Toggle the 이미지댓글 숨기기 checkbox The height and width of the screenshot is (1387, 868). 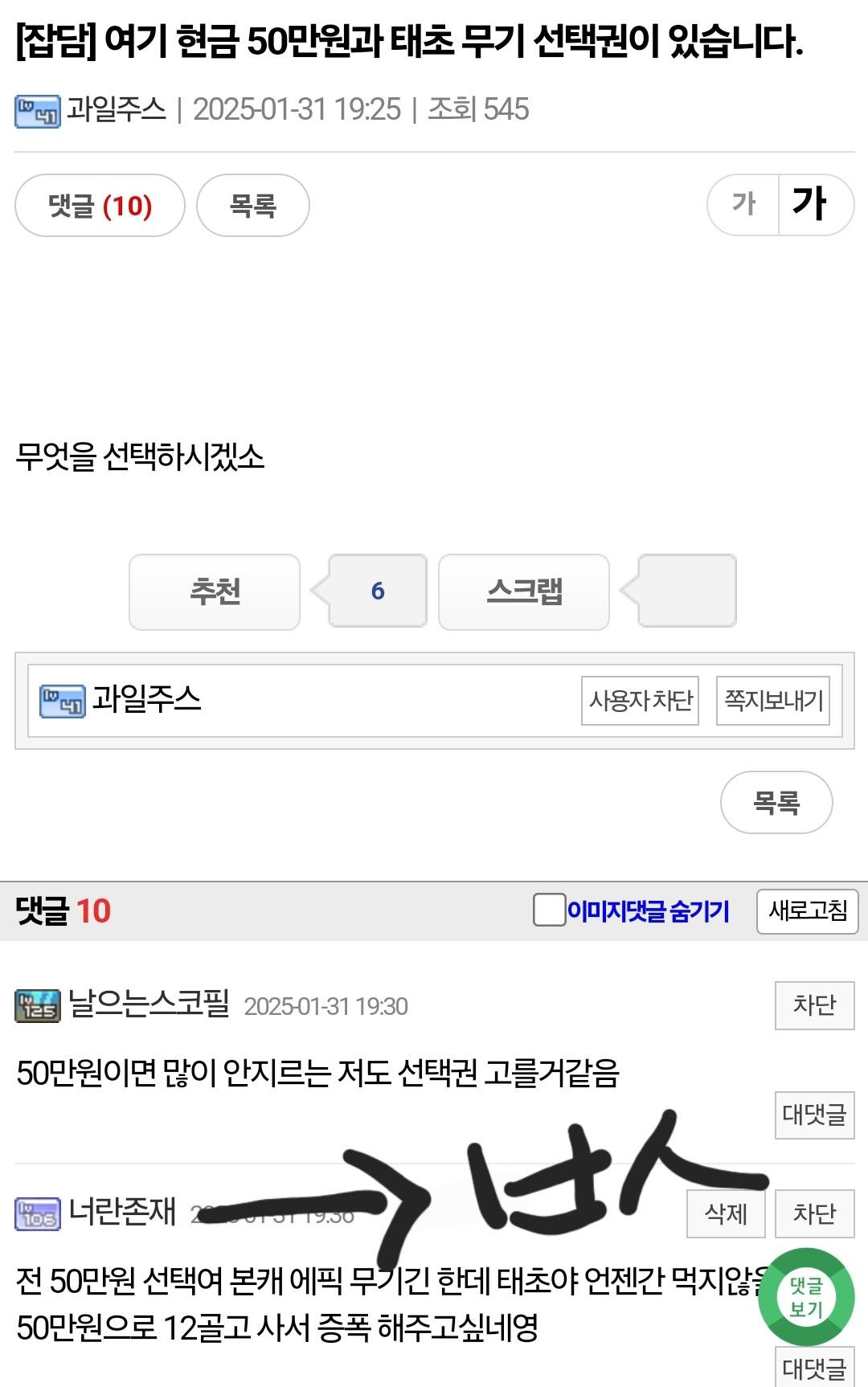(x=550, y=910)
